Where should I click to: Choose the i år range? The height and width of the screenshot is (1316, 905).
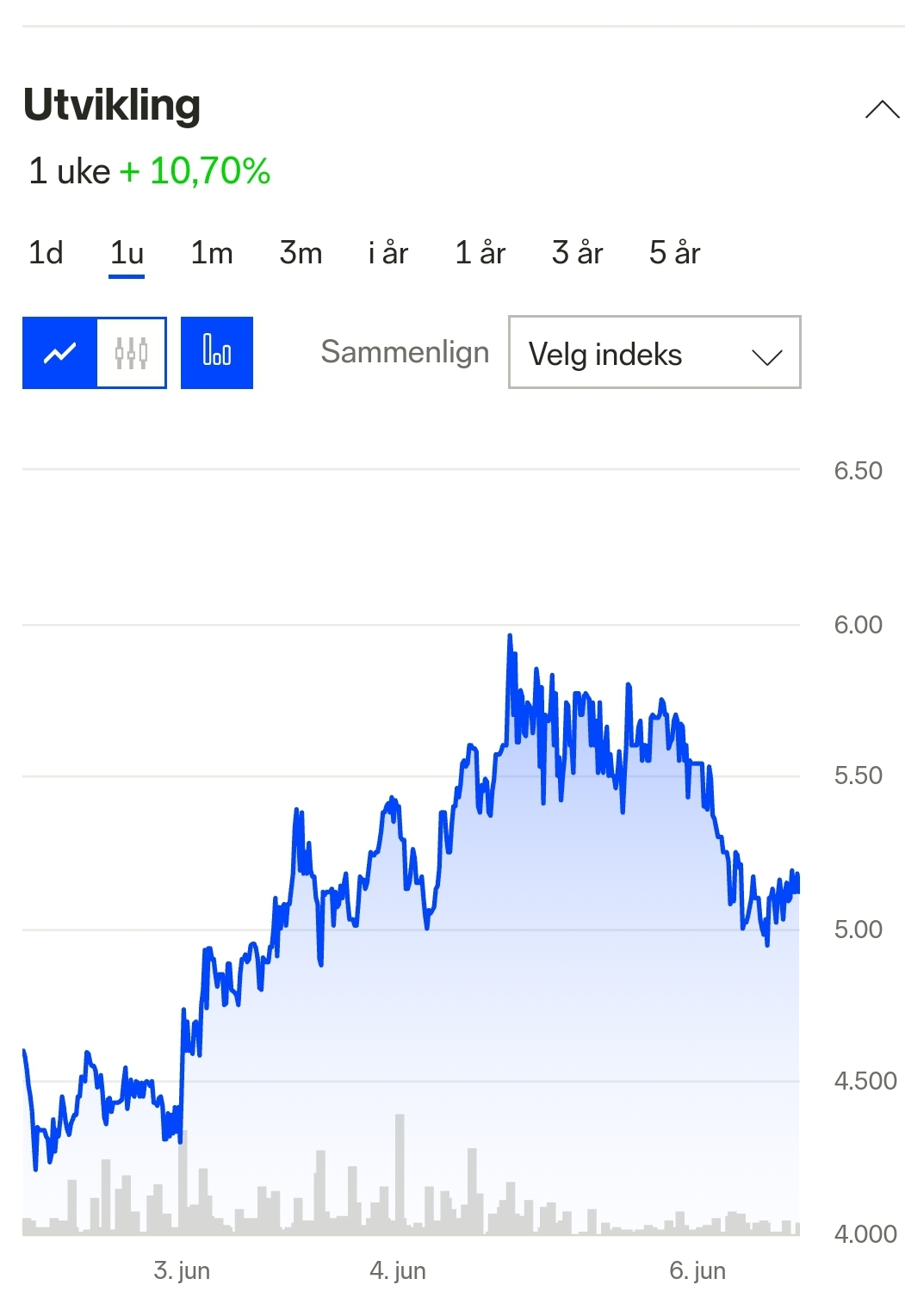pos(387,253)
